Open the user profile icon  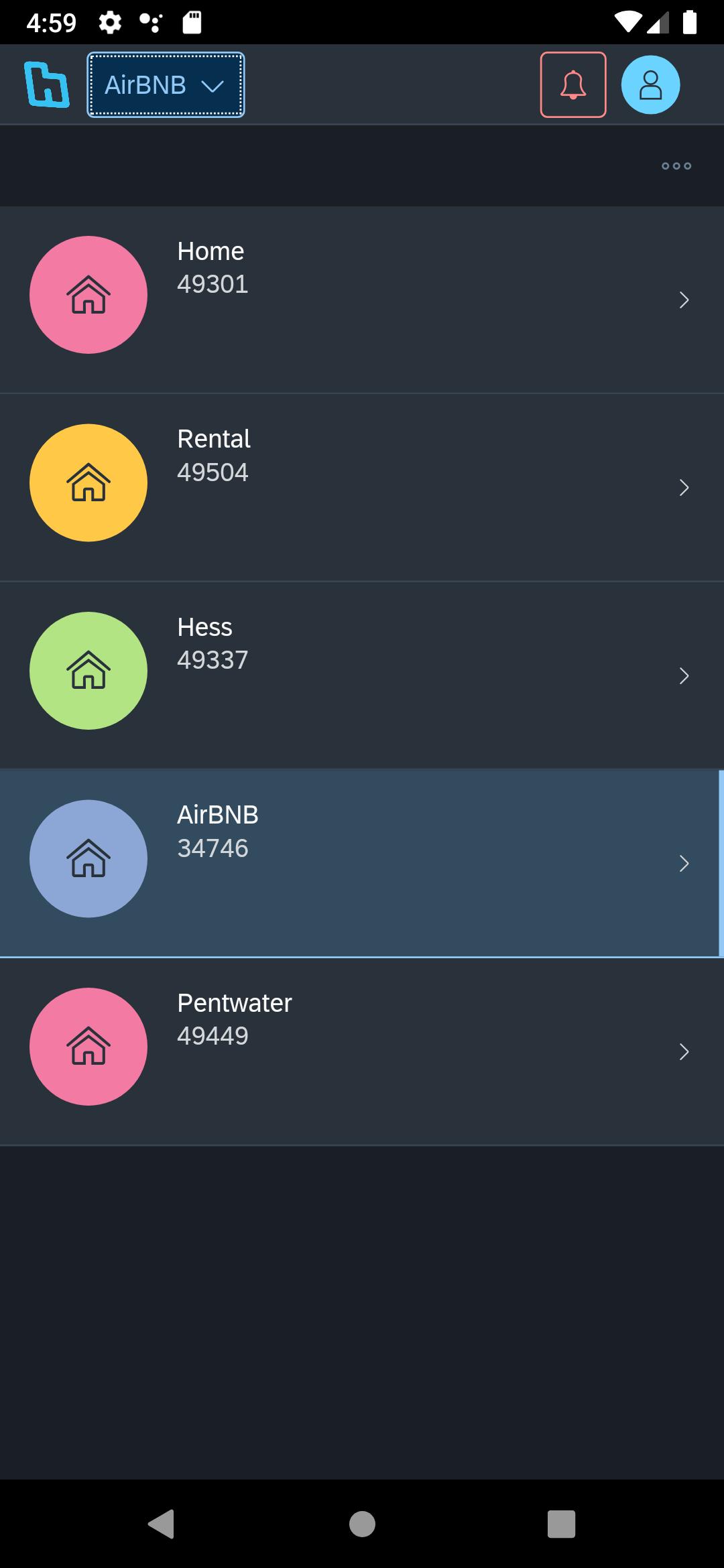pos(650,85)
